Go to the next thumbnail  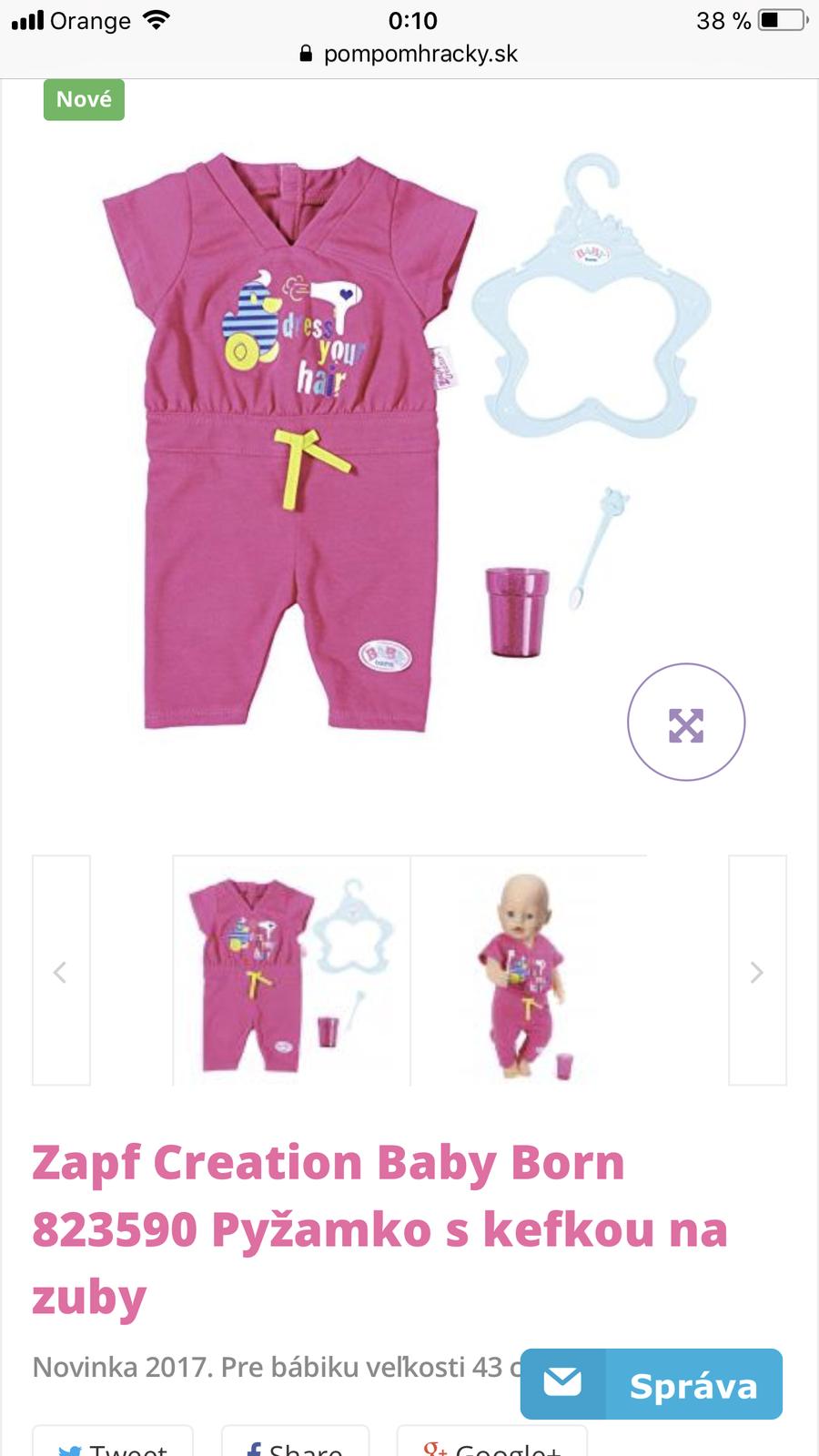tap(757, 971)
